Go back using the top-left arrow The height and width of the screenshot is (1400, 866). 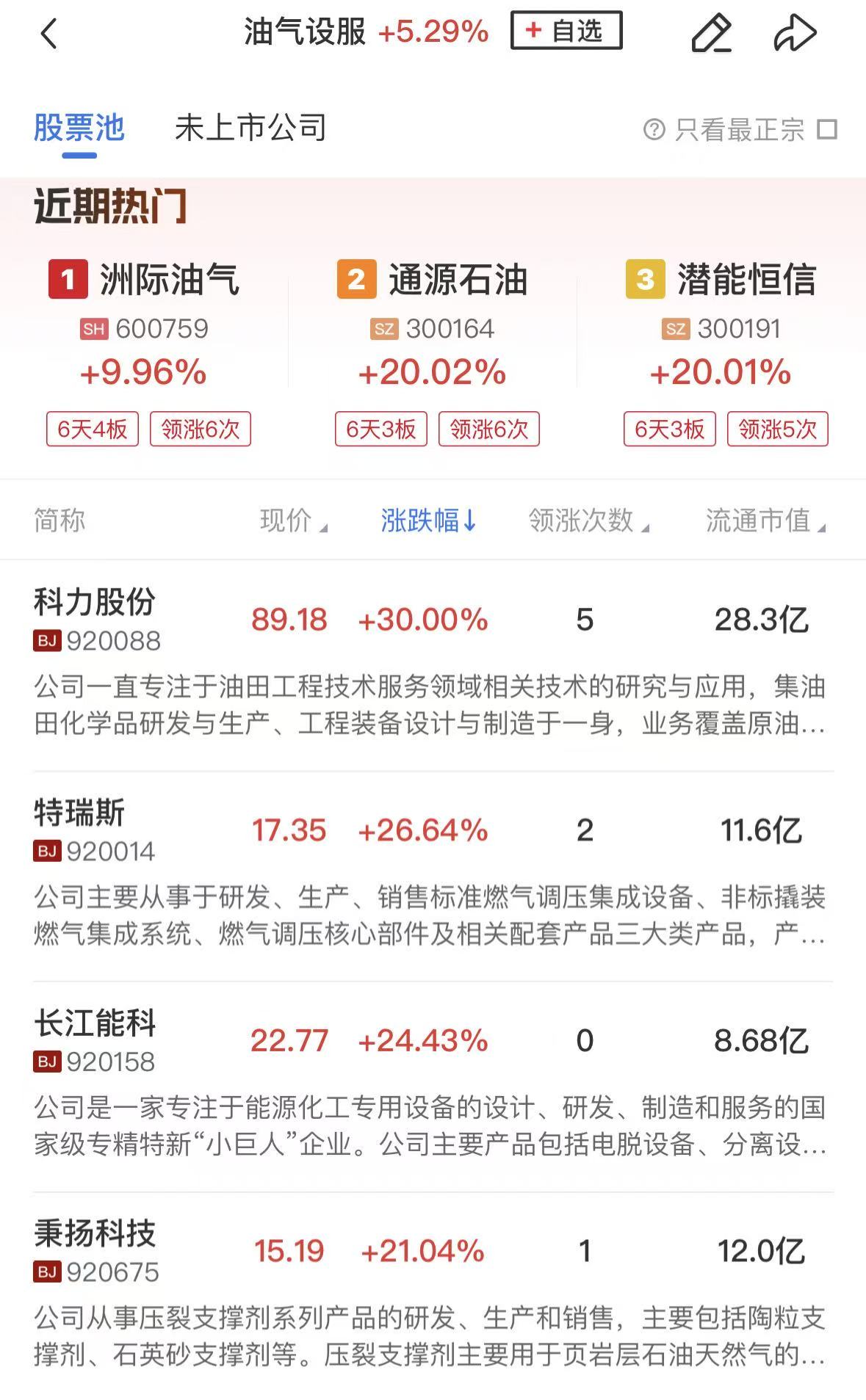(49, 34)
